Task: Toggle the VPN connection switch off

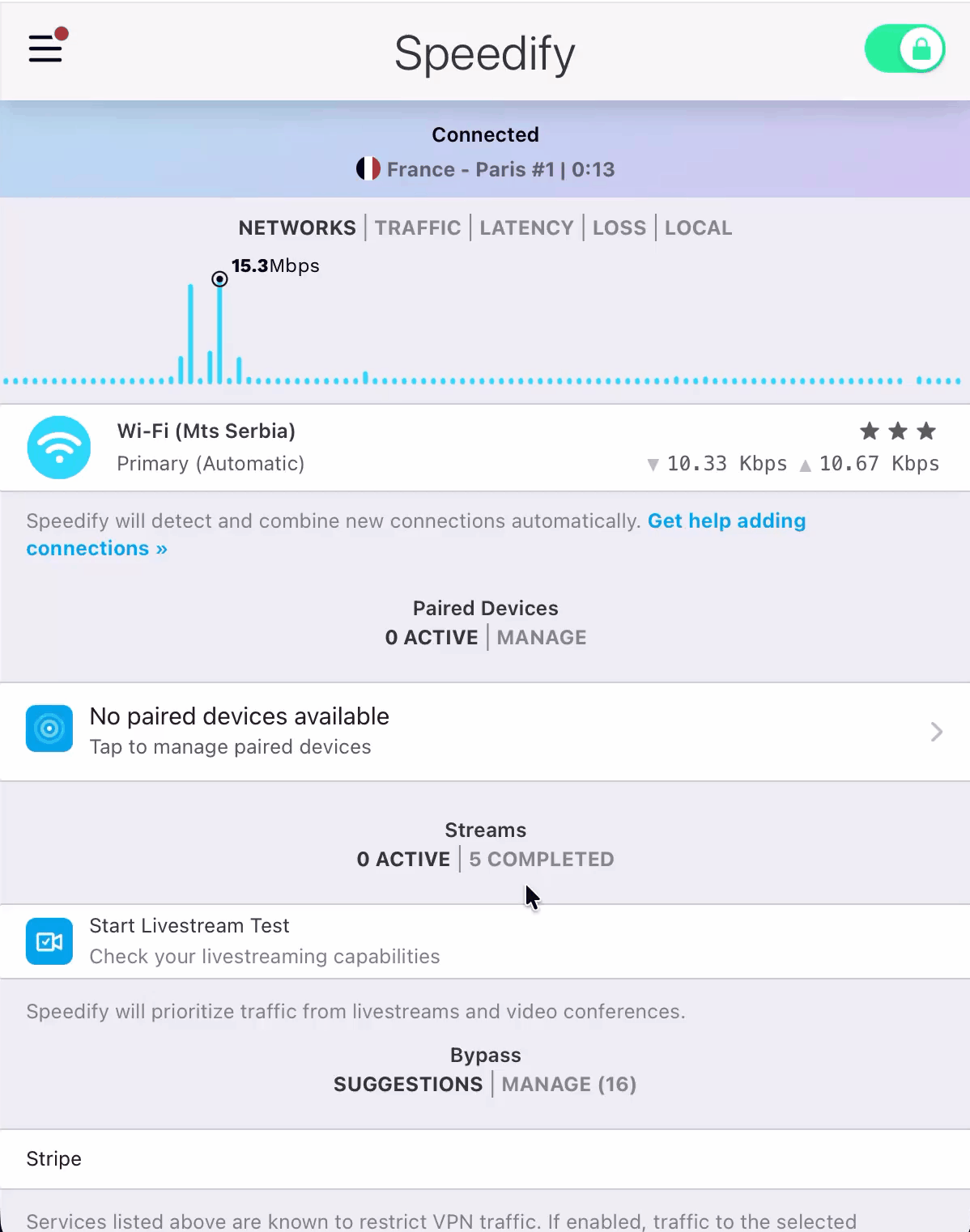Action: tap(904, 49)
